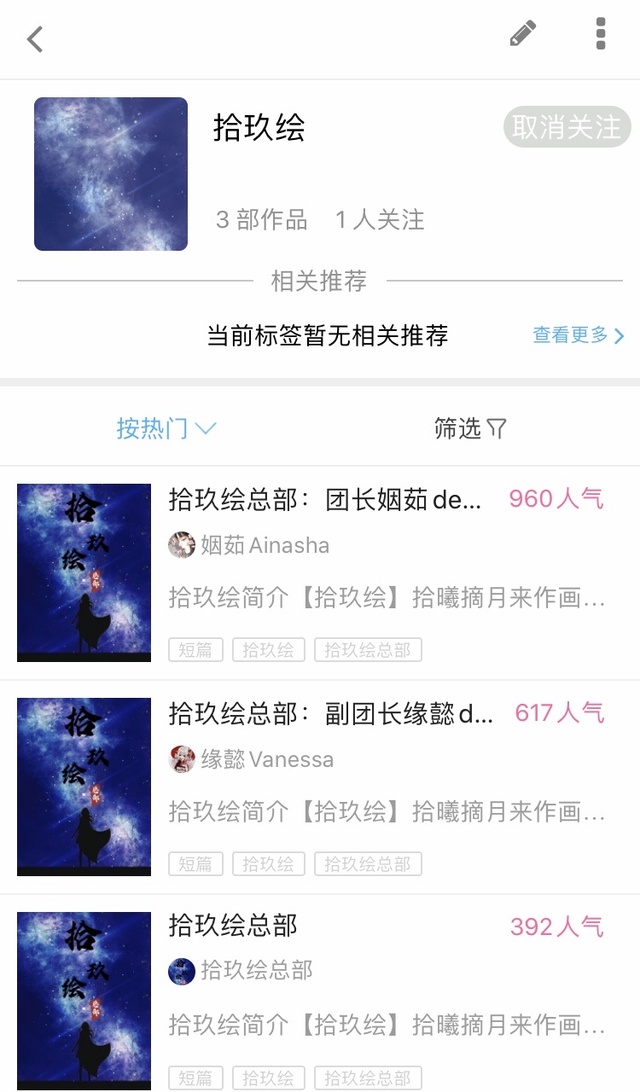Tap the 短篇 tag under 团长姻茹's work

point(196,650)
